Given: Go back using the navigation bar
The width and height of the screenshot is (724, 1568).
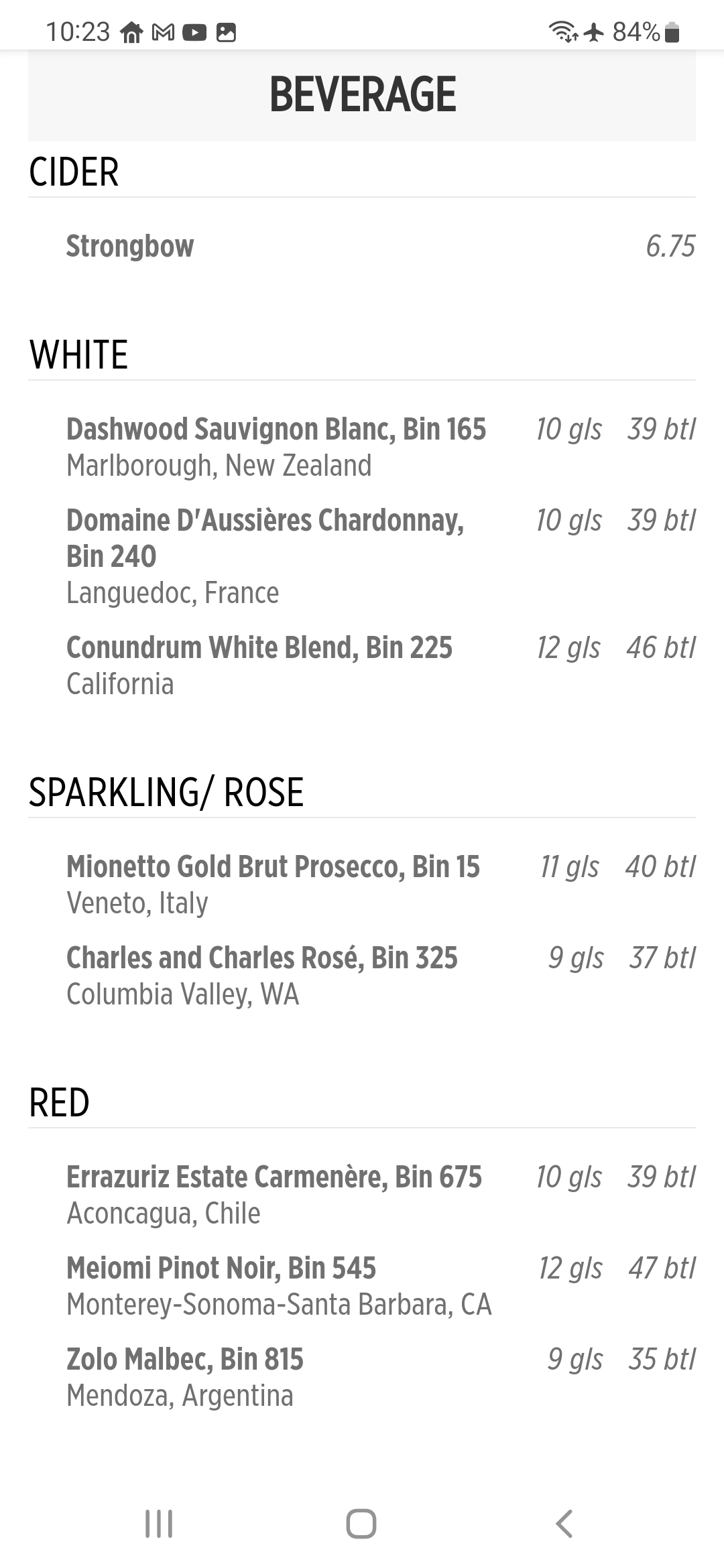Looking at the screenshot, I should click(x=564, y=1523).
